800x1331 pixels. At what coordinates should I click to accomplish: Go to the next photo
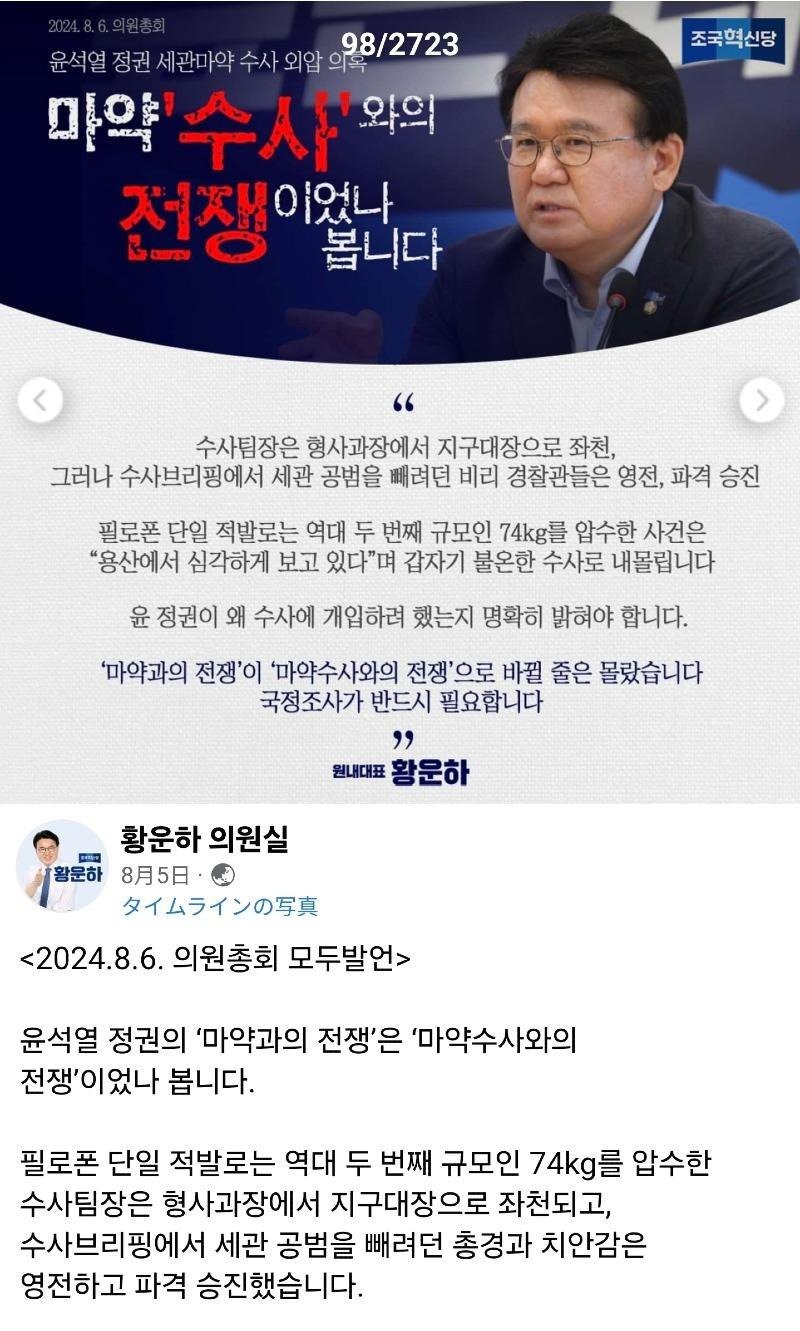761,401
